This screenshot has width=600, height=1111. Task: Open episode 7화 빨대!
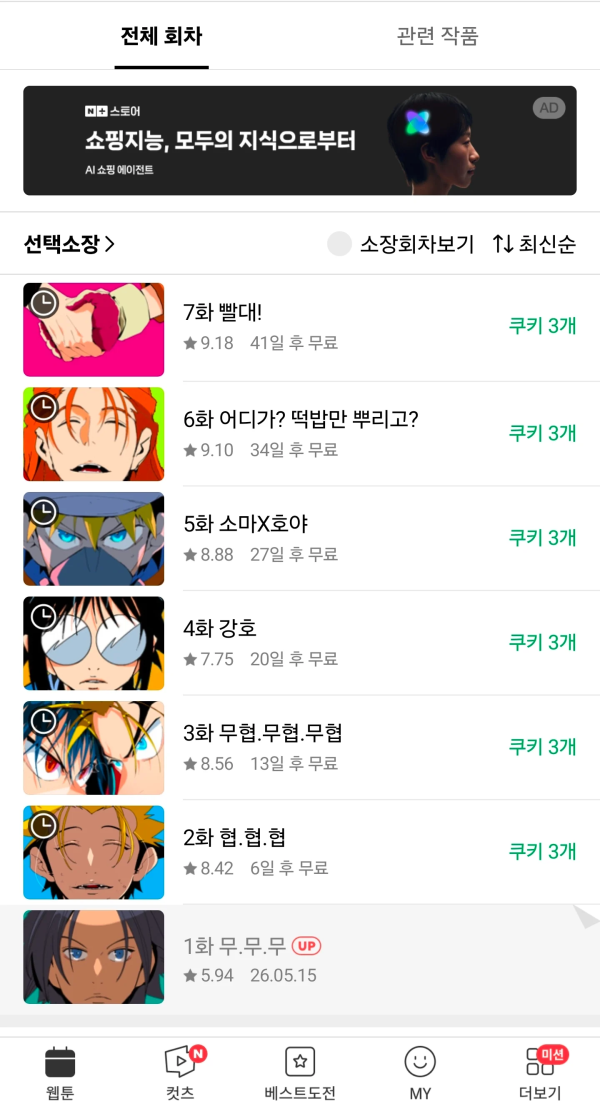click(300, 329)
